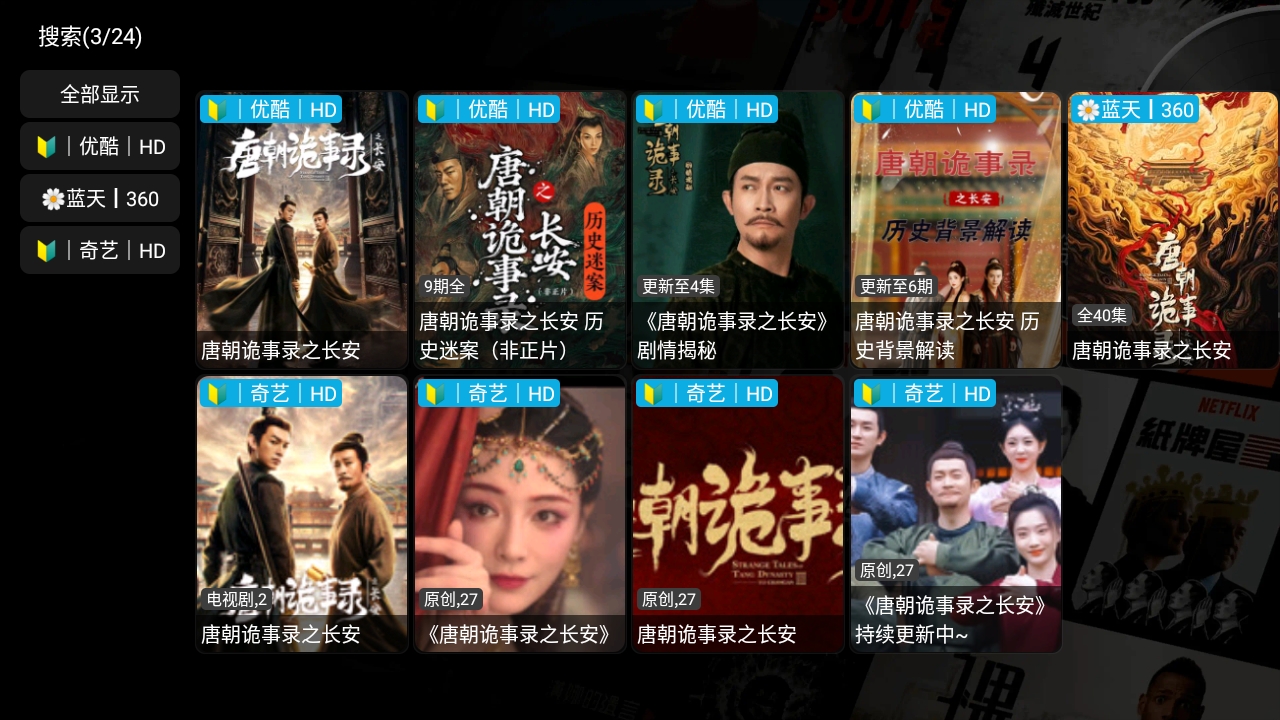This screenshot has width=1280, height=720.
Task: Open the 奇艺 result tagged 电视剧,2
Action: [x=302, y=514]
